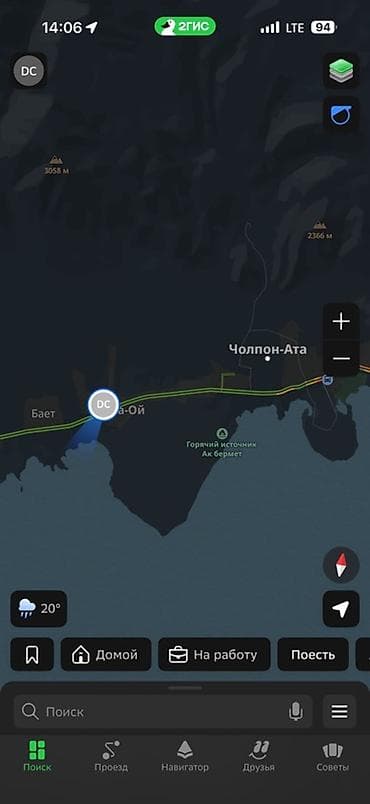Reset map orientation with the compass
The width and height of the screenshot is (370, 804).
coord(341,566)
